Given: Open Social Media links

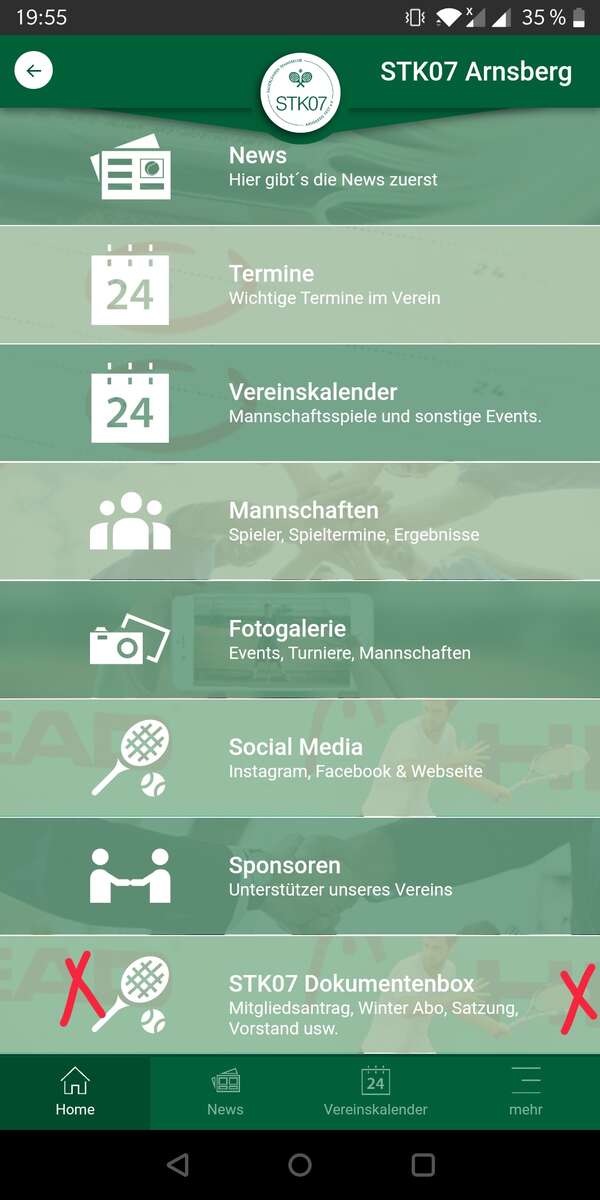Looking at the screenshot, I should pos(300,758).
